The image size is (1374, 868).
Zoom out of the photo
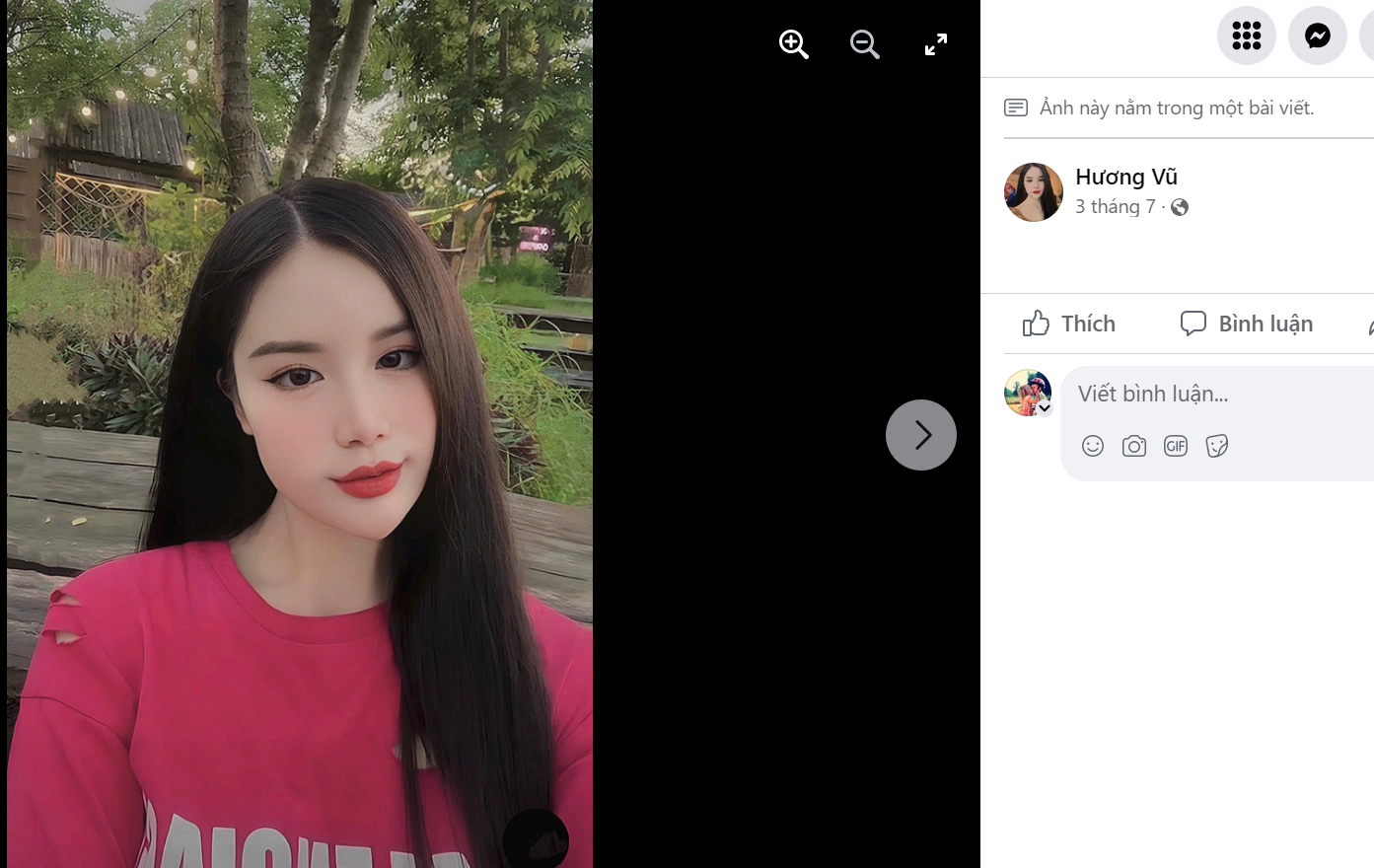point(865,44)
